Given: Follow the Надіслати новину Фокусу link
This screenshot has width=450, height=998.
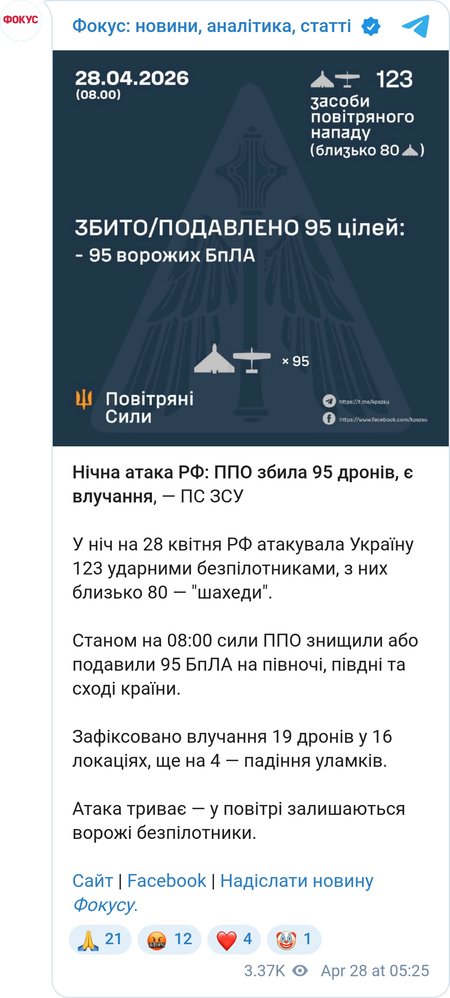Looking at the screenshot, I should (223, 892).
